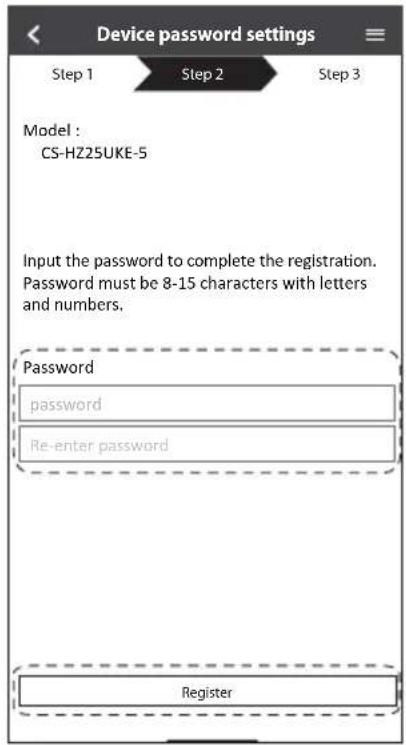Open the hamburger menu

pyautogui.click(x=375, y=35)
